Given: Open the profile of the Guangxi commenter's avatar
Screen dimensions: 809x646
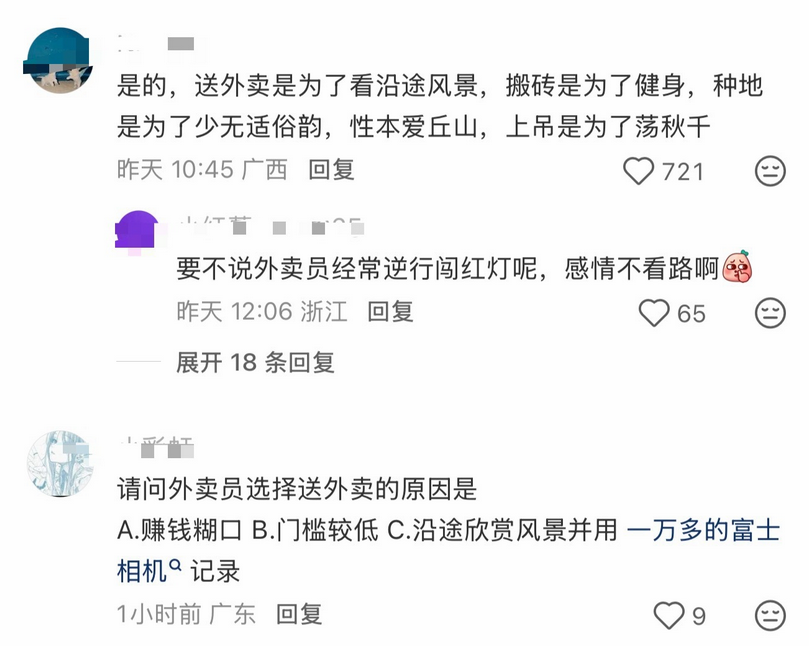Looking at the screenshot, I should tap(57, 60).
